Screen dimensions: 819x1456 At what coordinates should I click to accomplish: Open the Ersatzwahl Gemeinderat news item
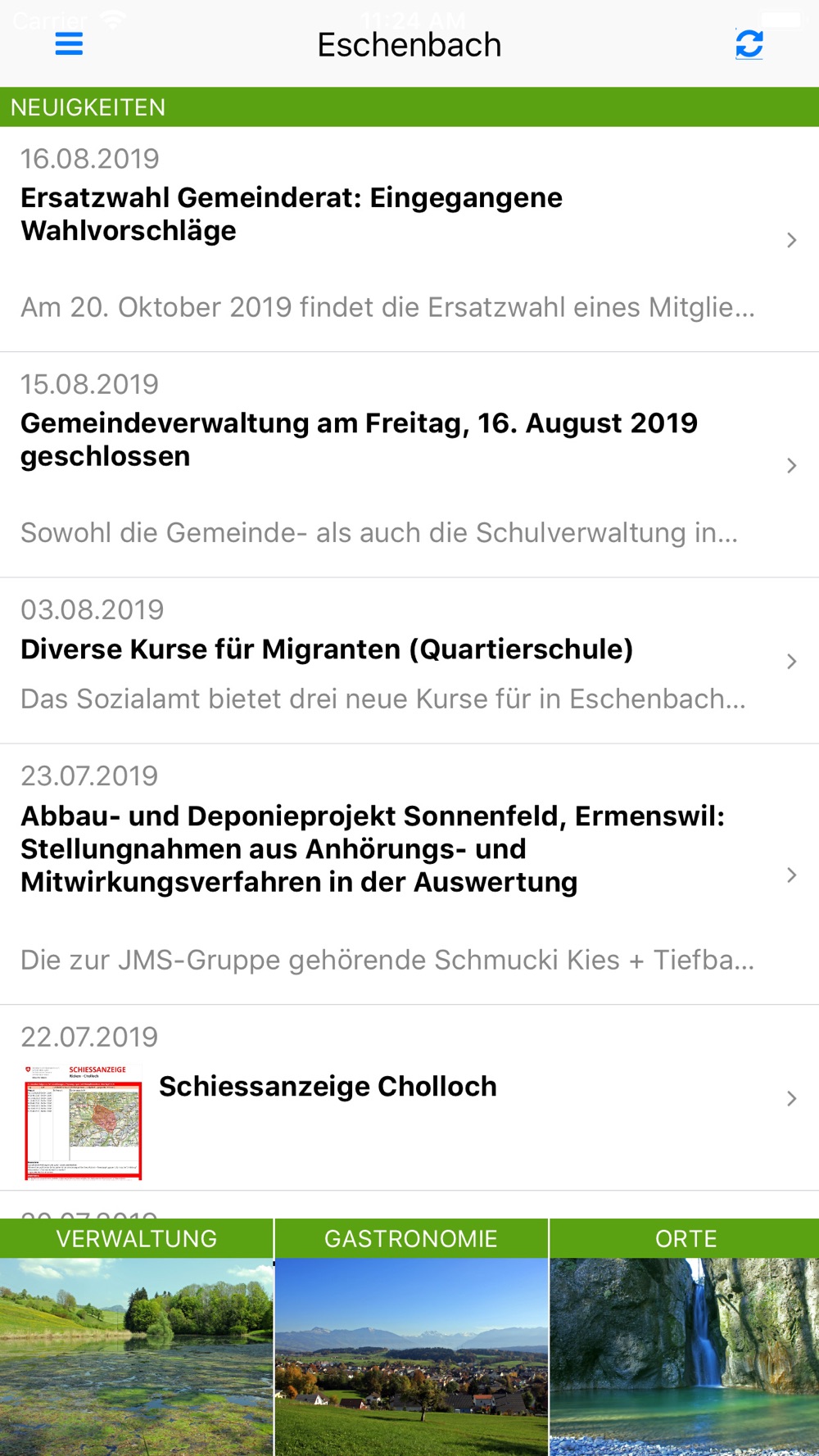coord(409,240)
